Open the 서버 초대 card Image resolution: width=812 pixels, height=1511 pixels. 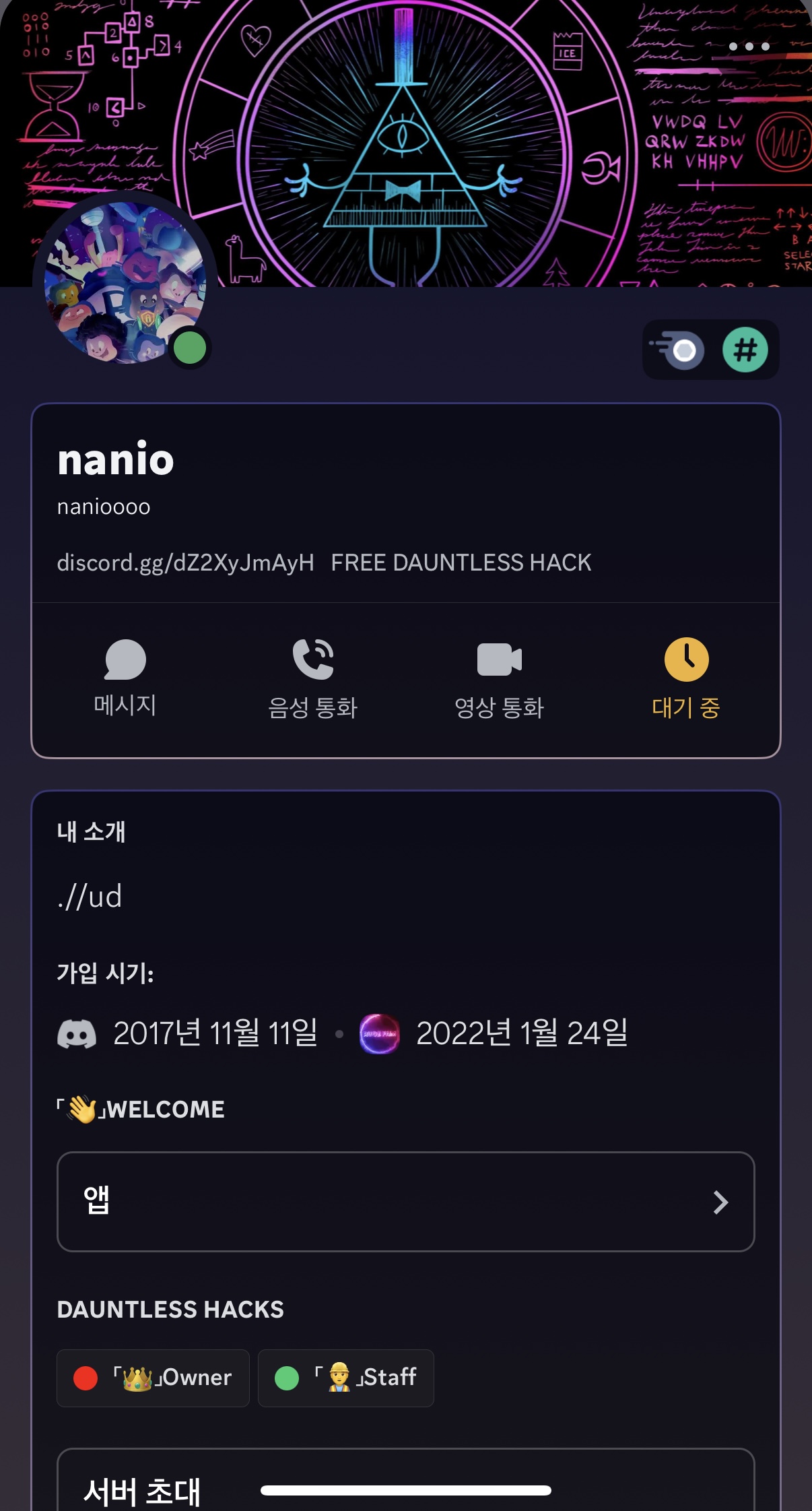(x=406, y=1482)
